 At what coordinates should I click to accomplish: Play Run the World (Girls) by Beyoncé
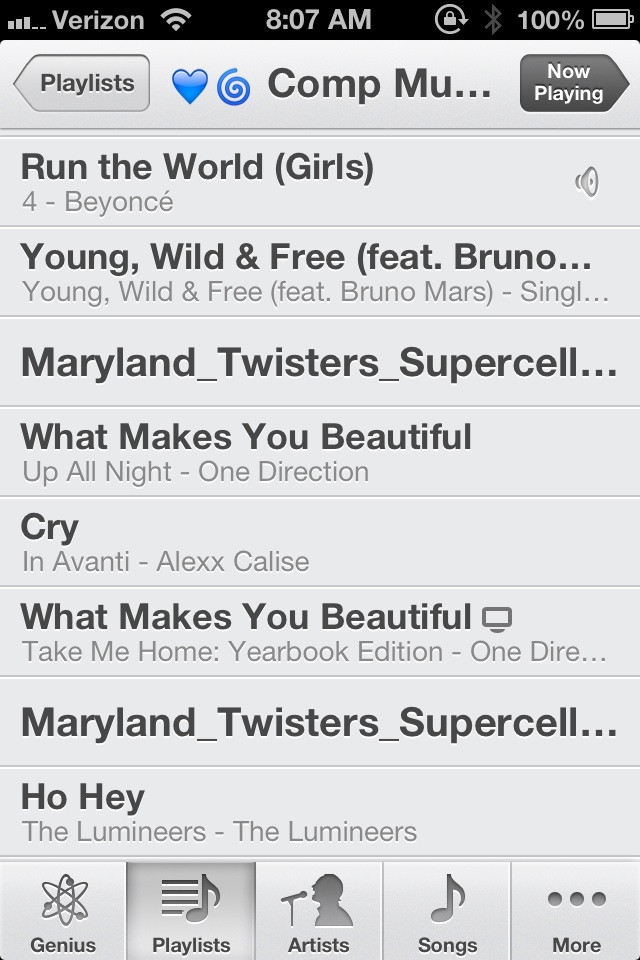(x=300, y=183)
